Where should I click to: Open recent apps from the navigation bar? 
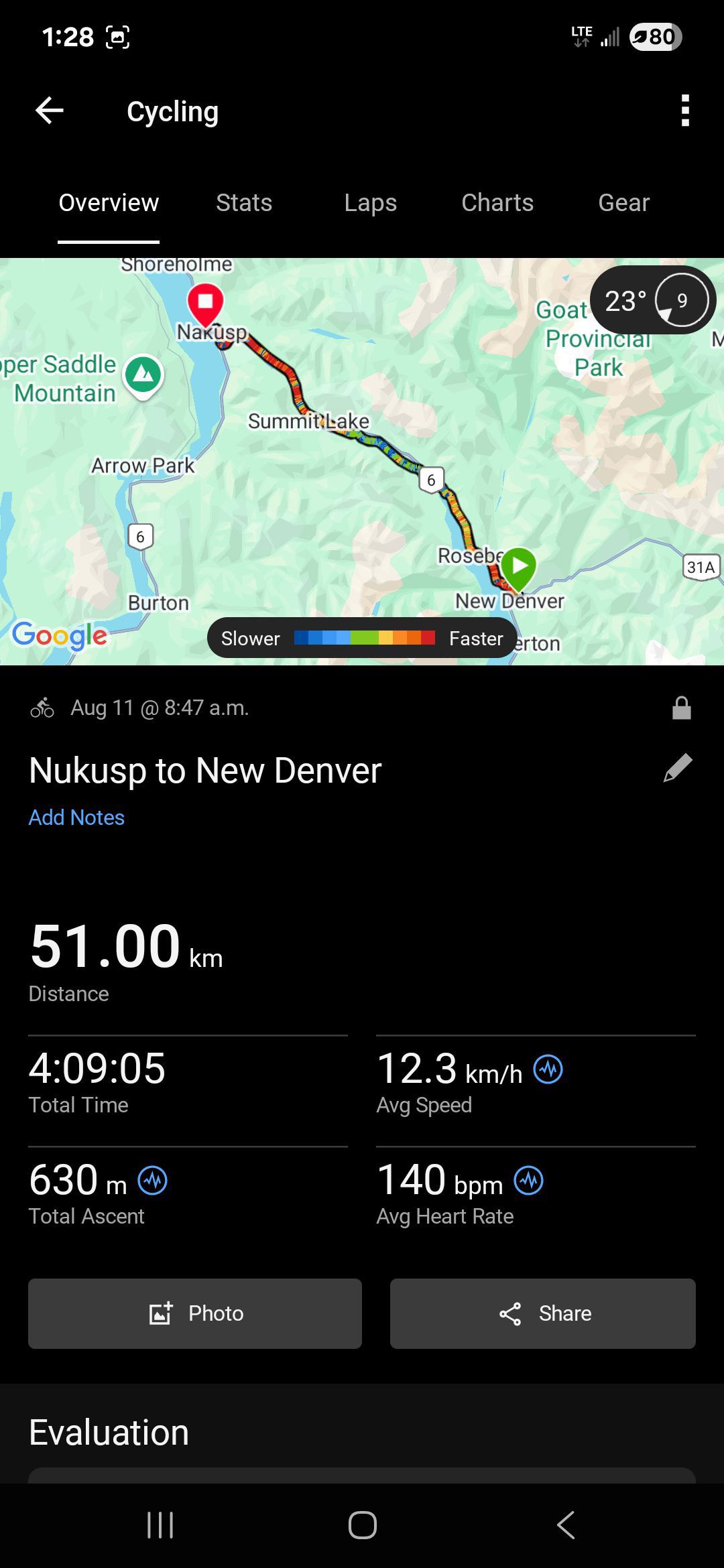pyautogui.click(x=160, y=1525)
